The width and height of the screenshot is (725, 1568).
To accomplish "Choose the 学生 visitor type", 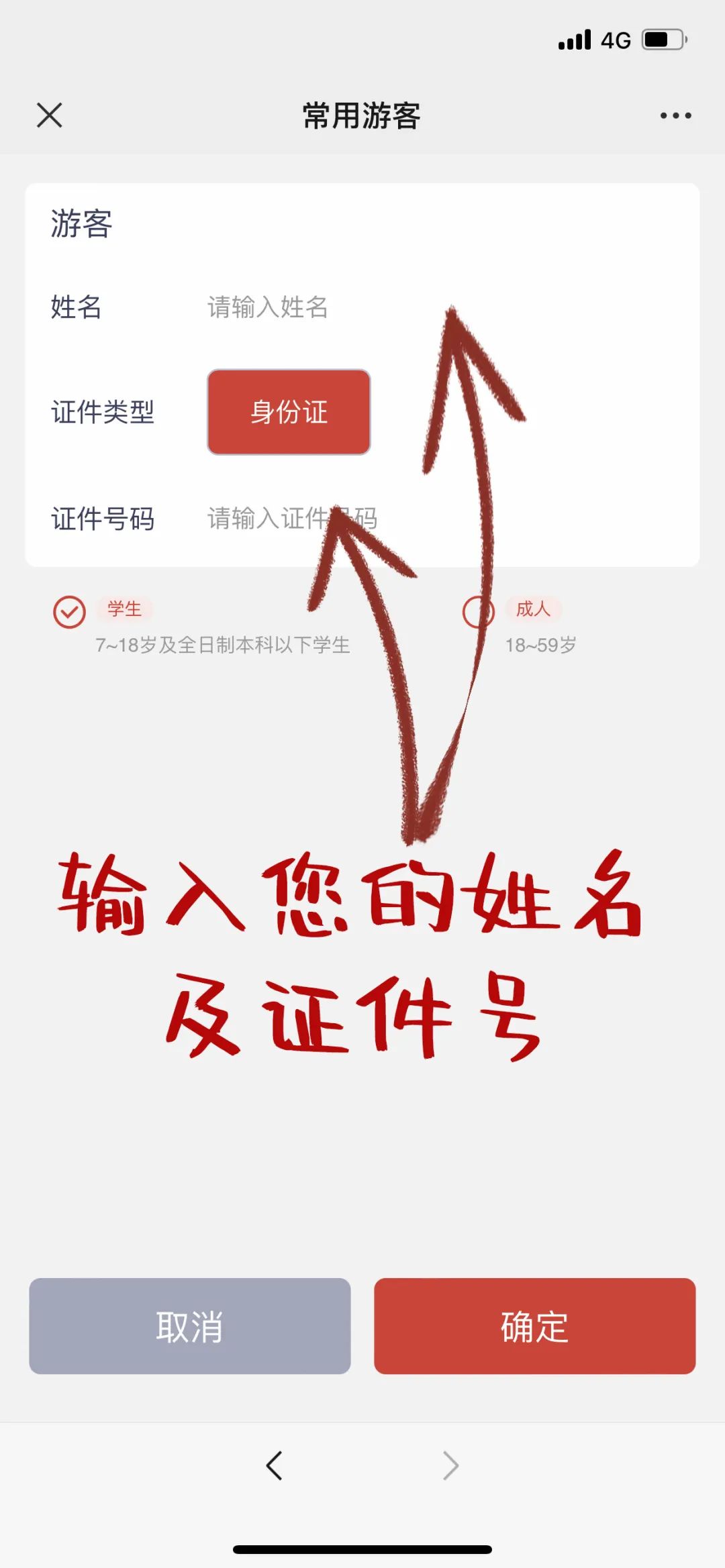I will coord(70,612).
